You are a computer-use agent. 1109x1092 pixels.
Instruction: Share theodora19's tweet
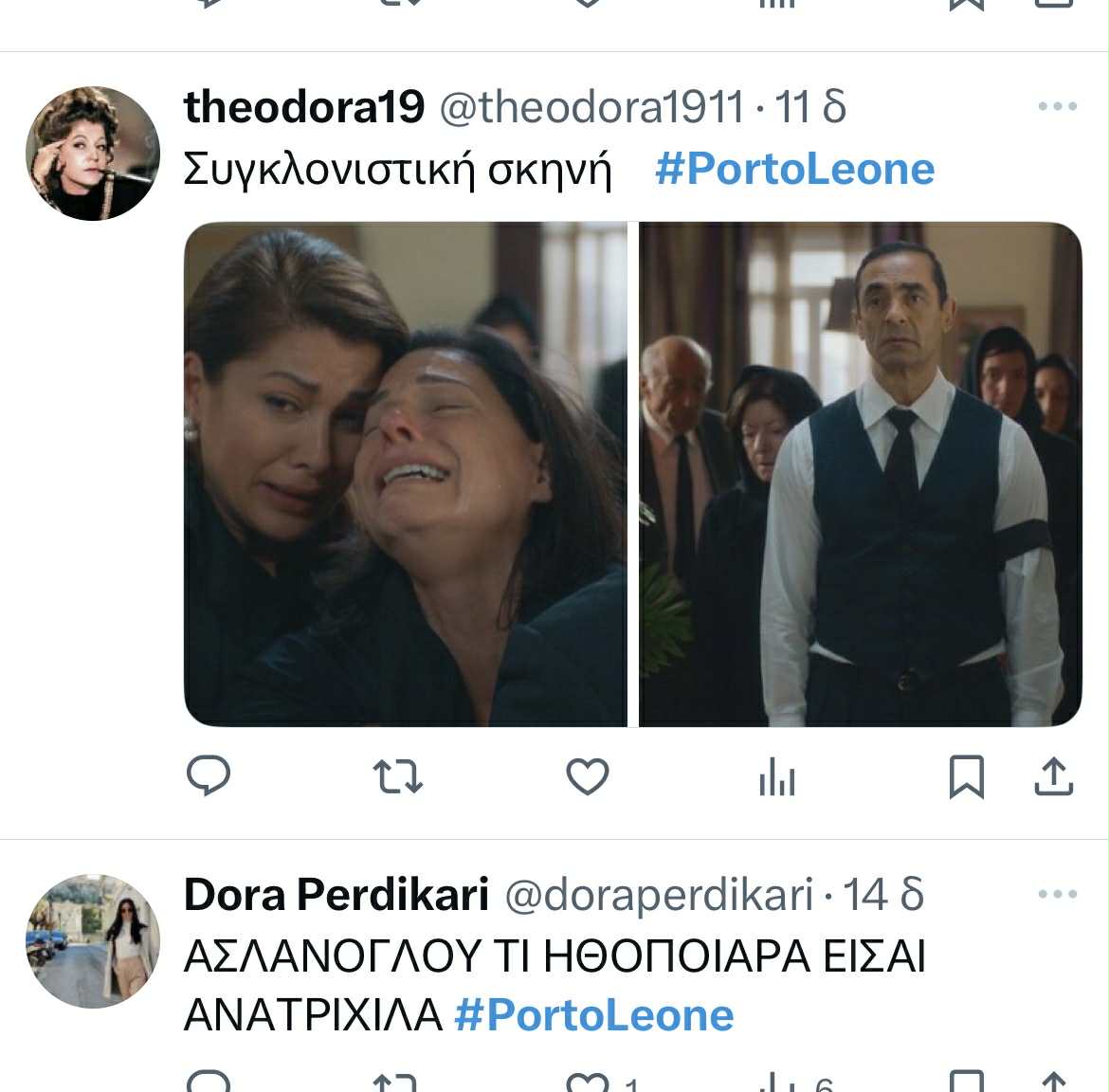pos(1053,777)
